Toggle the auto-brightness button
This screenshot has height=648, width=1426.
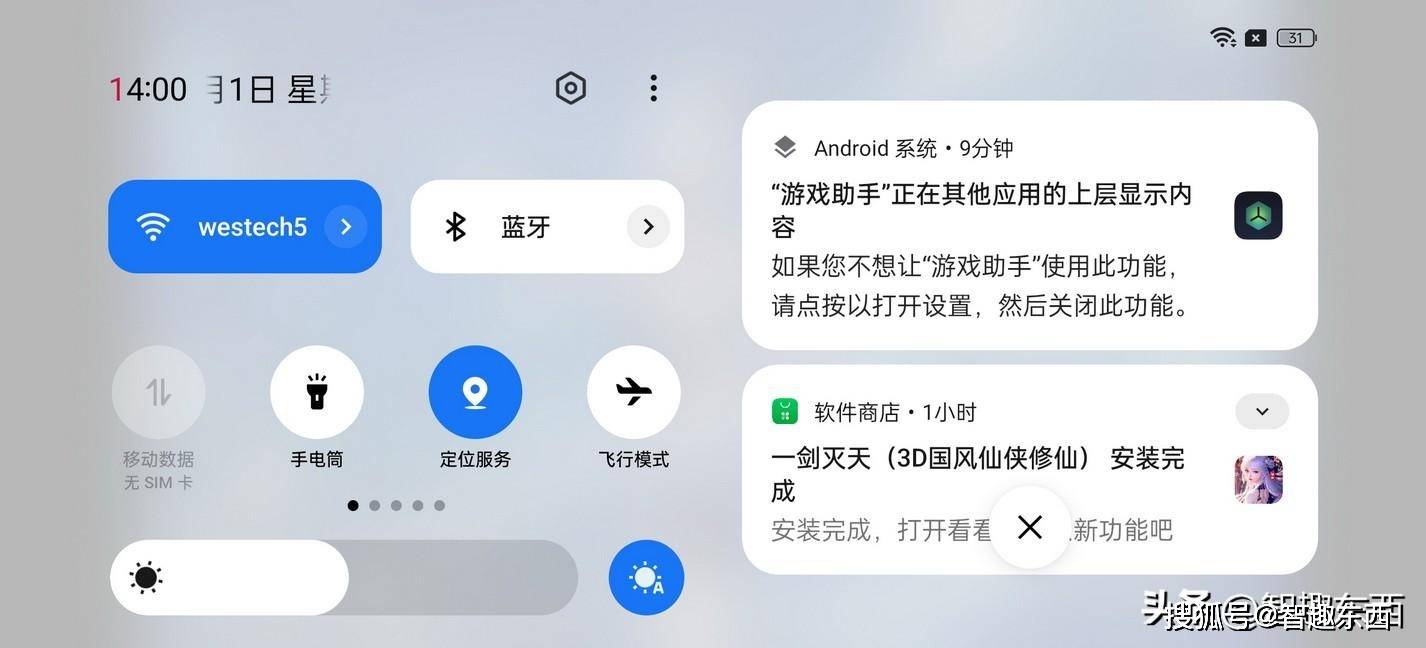pyautogui.click(x=646, y=578)
